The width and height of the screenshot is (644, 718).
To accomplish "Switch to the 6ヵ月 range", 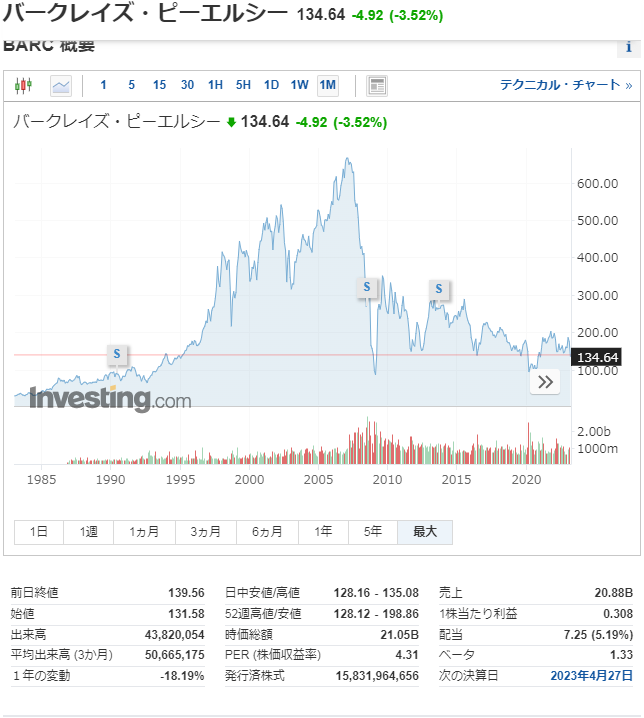I will point(267,532).
